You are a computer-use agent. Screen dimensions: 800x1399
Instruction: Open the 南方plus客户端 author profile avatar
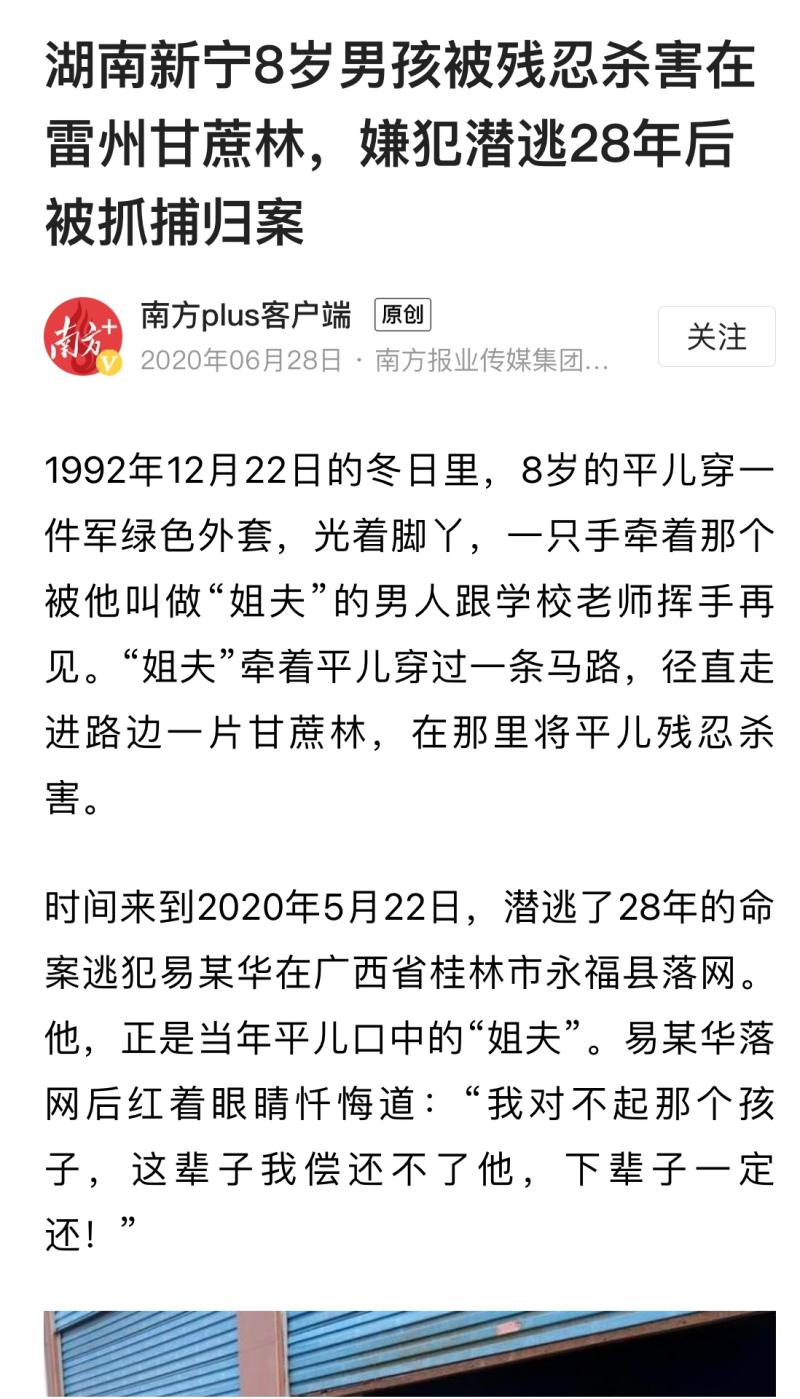click(82, 337)
